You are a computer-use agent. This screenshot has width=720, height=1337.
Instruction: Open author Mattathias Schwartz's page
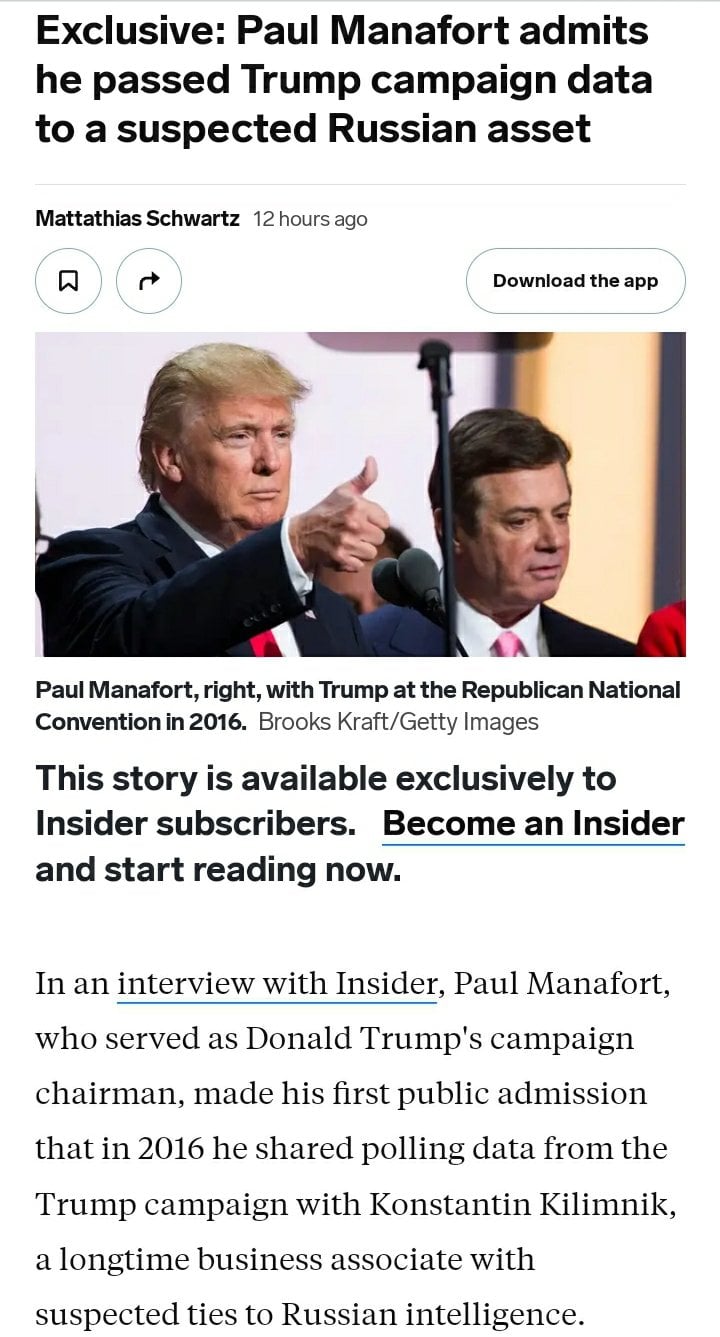coord(137,218)
